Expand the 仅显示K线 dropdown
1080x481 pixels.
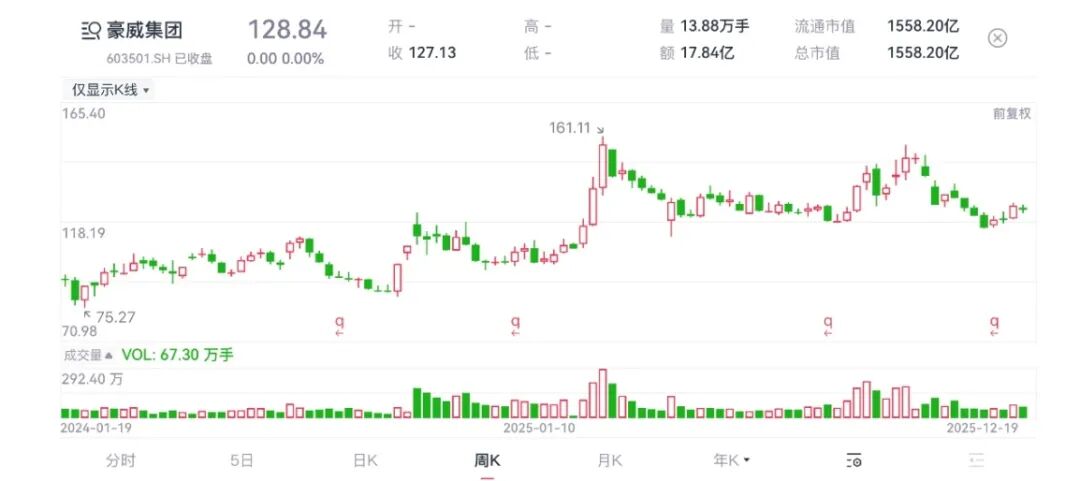(110, 90)
